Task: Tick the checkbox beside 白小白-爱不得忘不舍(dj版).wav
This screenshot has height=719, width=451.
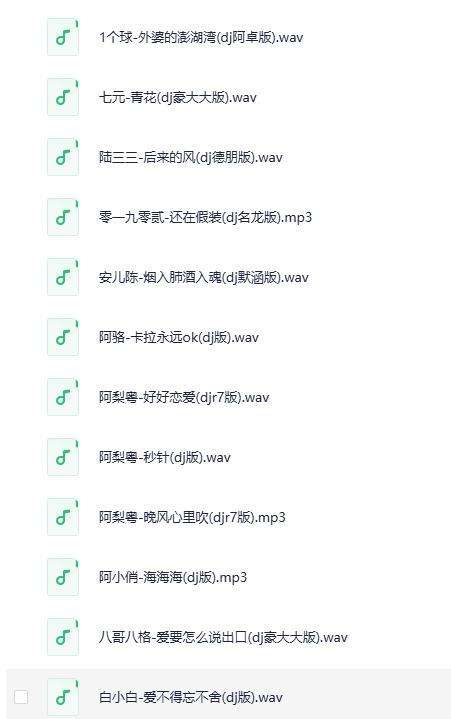Action: [21, 697]
